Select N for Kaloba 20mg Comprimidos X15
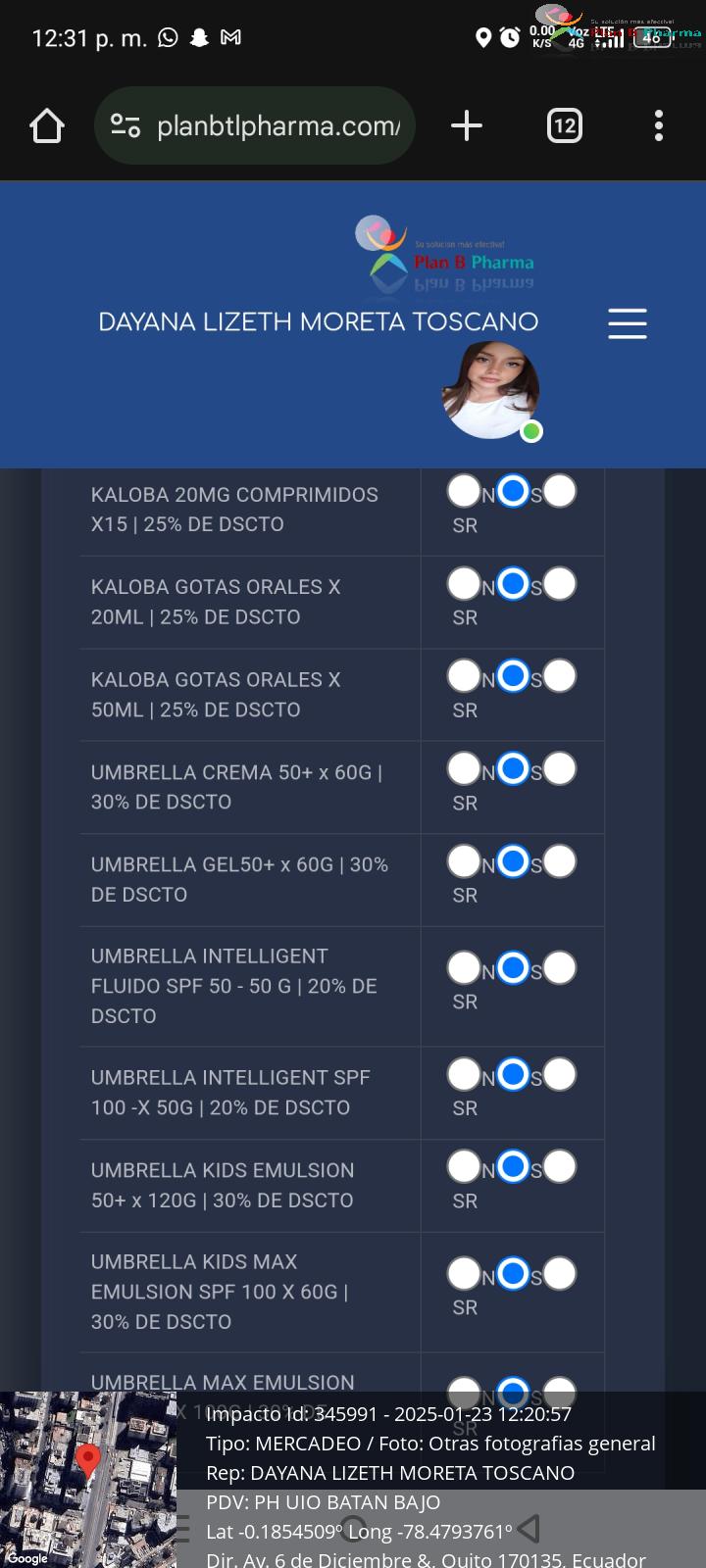 pos(464,491)
